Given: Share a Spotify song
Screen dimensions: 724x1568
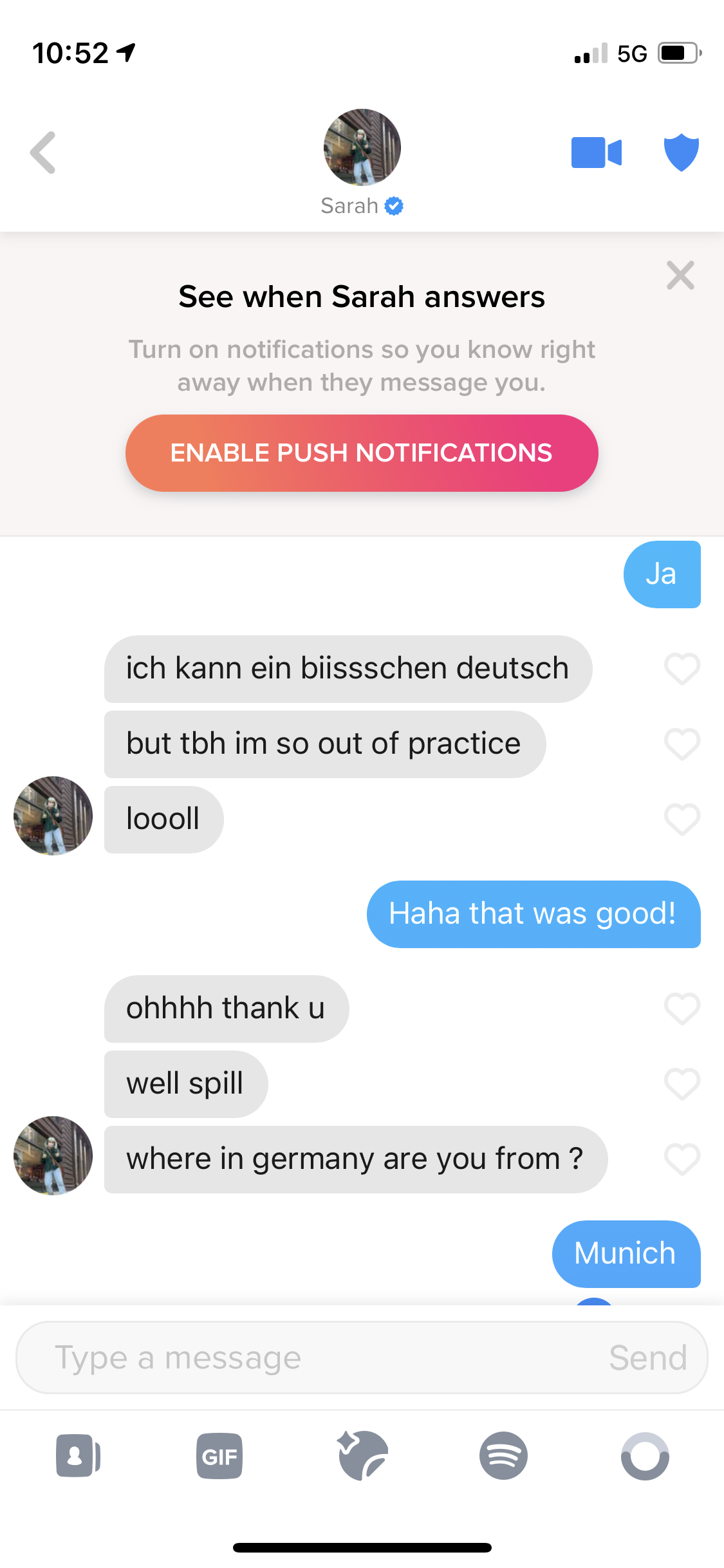Looking at the screenshot, I should coord(503,1455).
